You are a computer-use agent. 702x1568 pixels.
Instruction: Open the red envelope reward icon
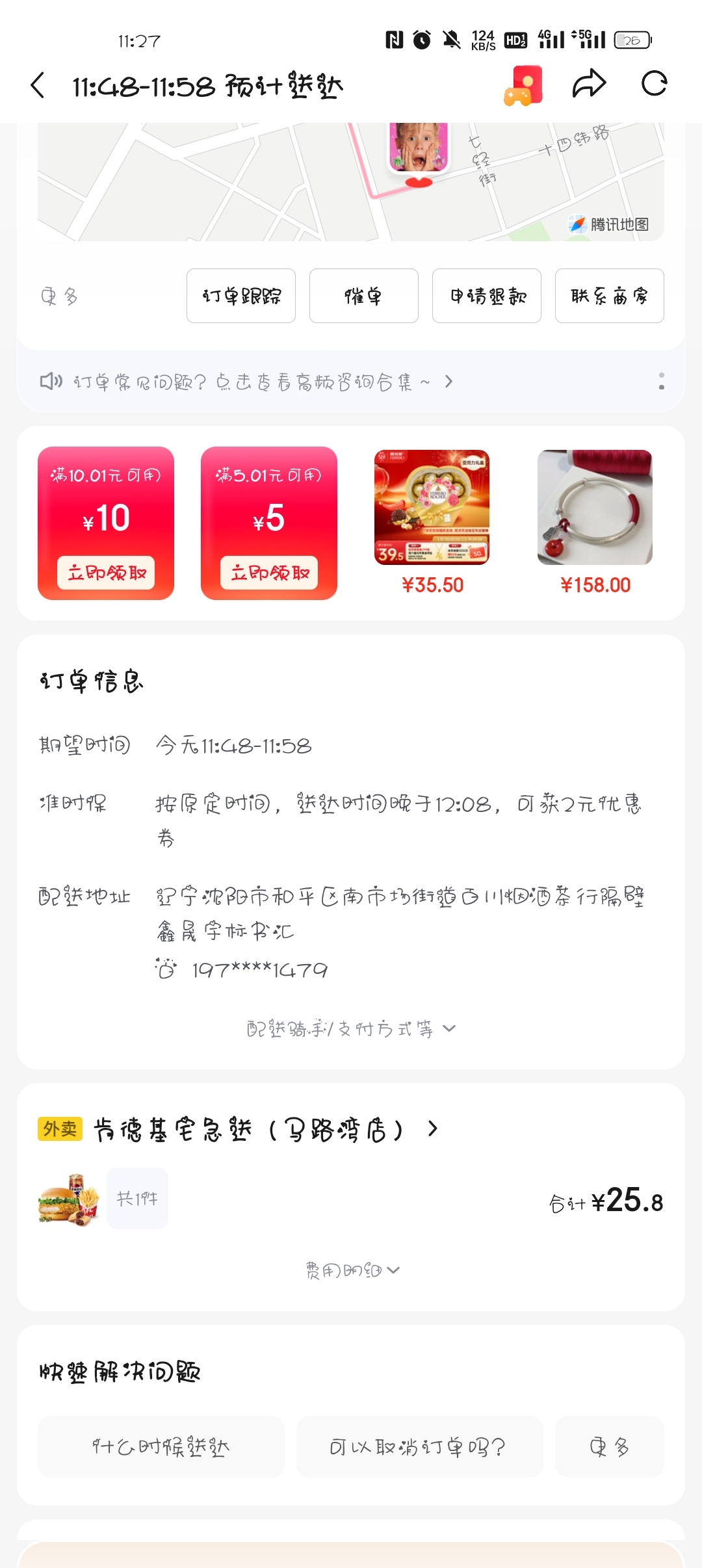point(523,85)
